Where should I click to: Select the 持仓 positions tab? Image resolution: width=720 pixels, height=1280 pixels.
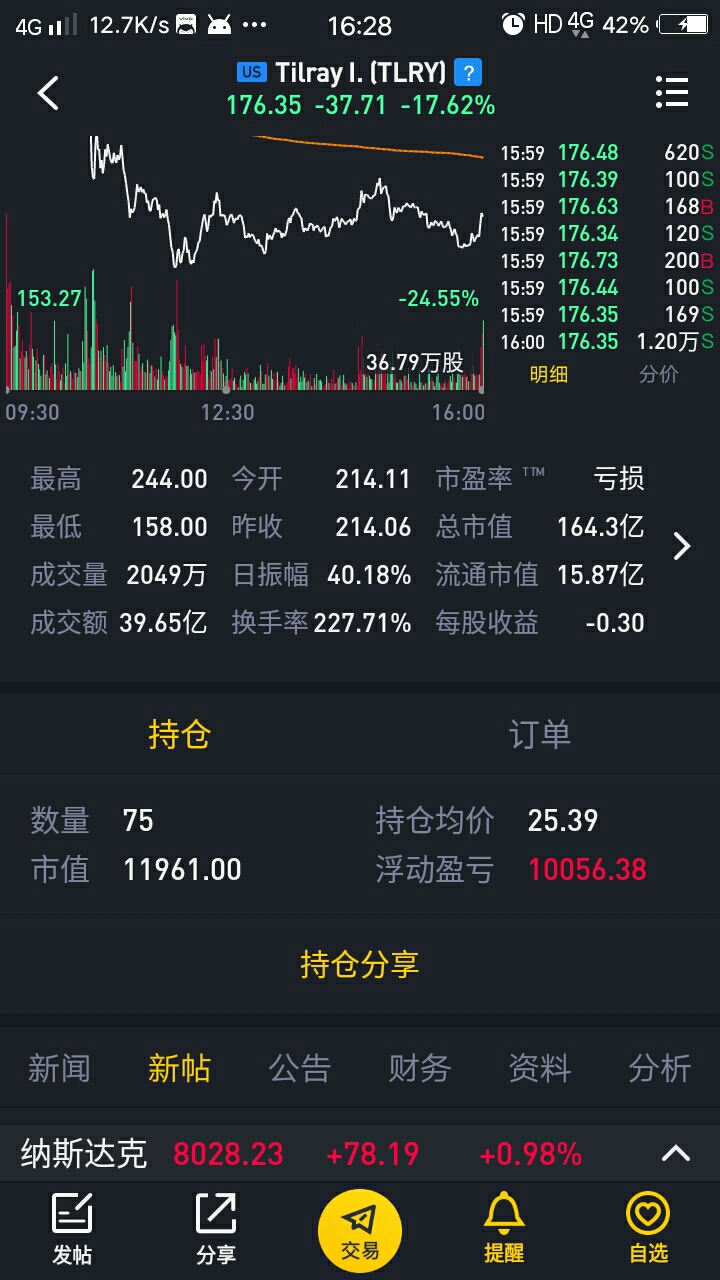pos(180,734)
